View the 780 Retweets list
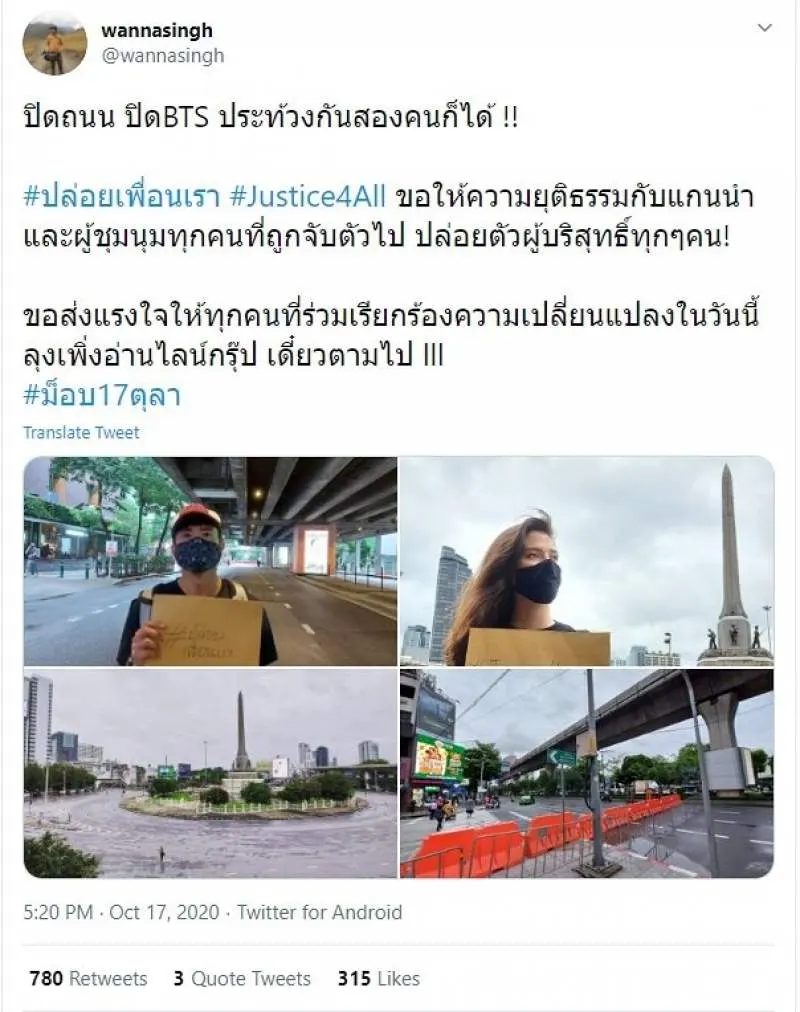Viewport: 800px width, 1012px height. tap(87, 978)
